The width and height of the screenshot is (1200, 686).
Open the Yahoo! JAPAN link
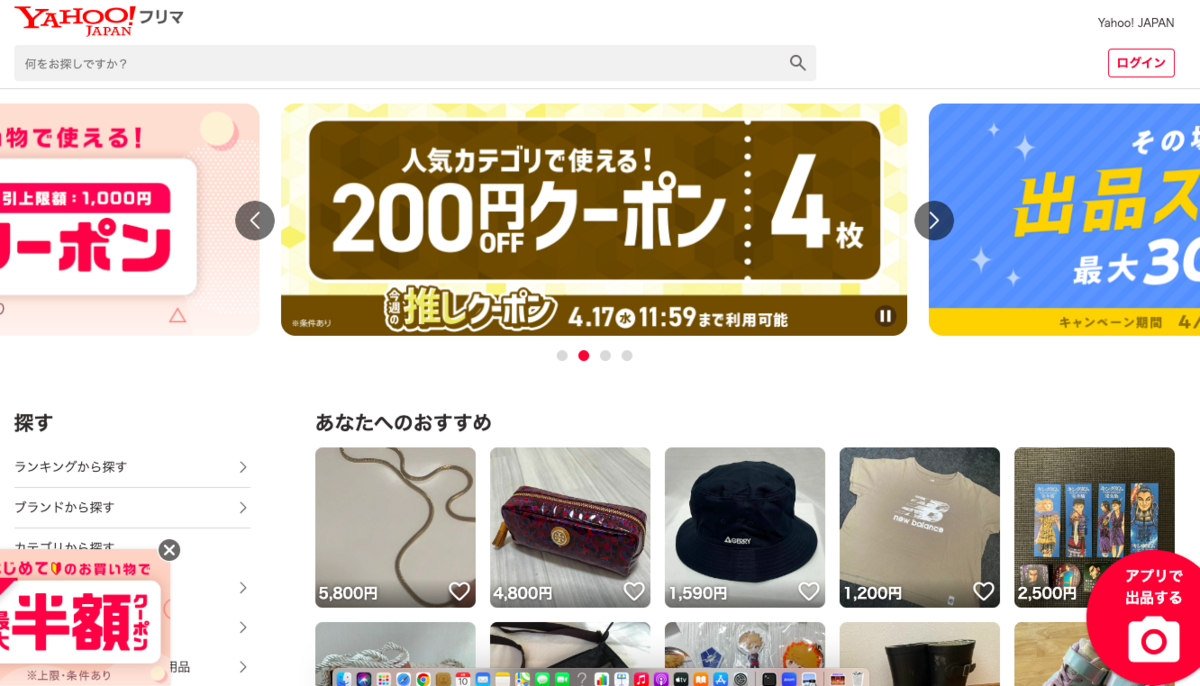click(1136, 23)
